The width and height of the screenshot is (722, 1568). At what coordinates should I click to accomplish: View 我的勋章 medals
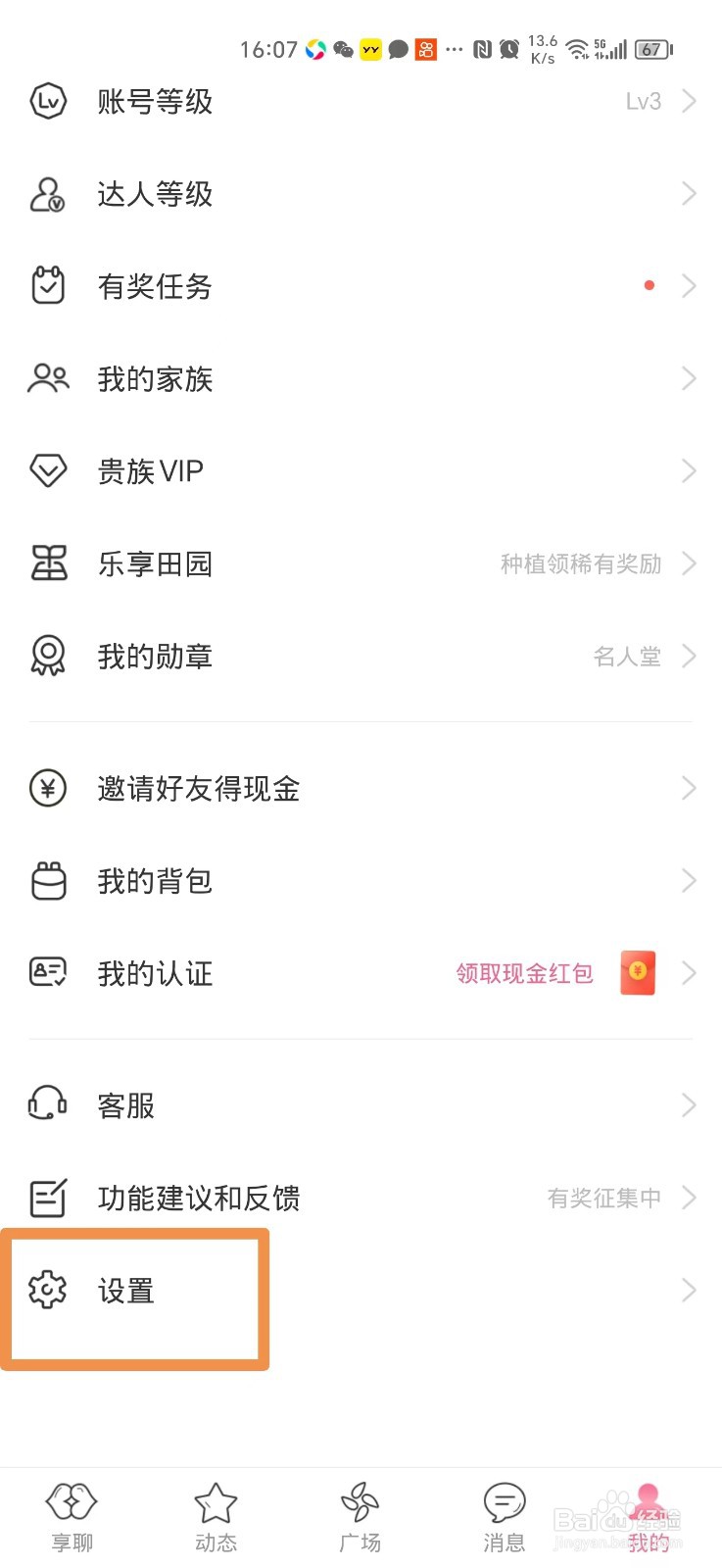pyautogui.click(x=361, y=656)
